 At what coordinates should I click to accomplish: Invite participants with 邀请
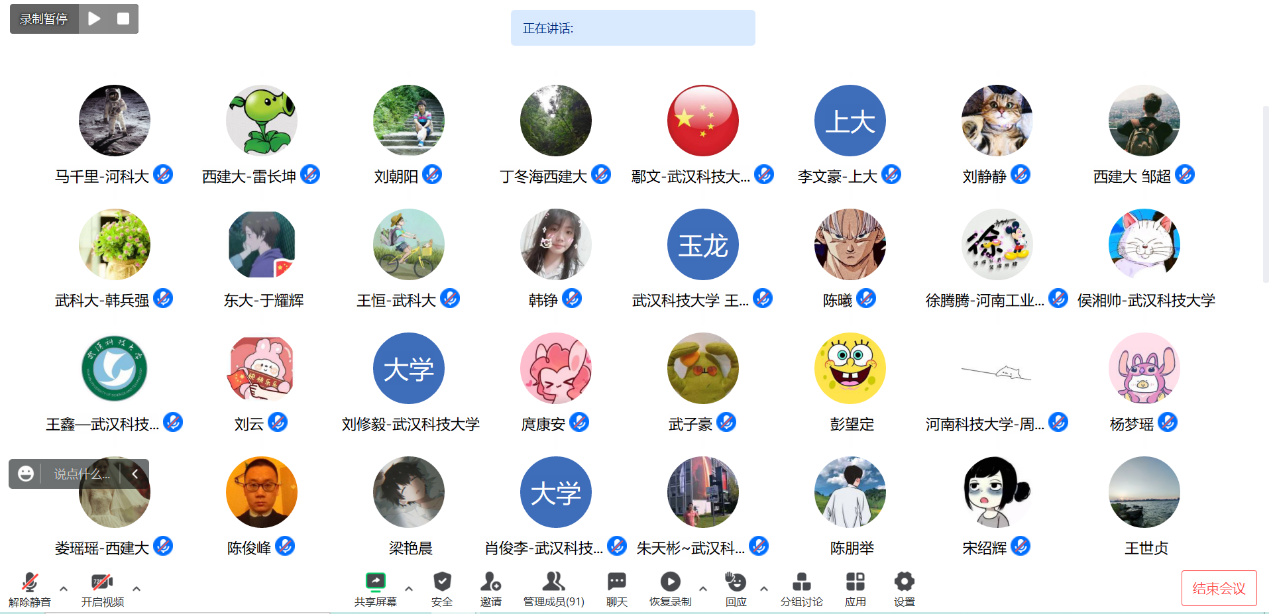pos(490,588)
